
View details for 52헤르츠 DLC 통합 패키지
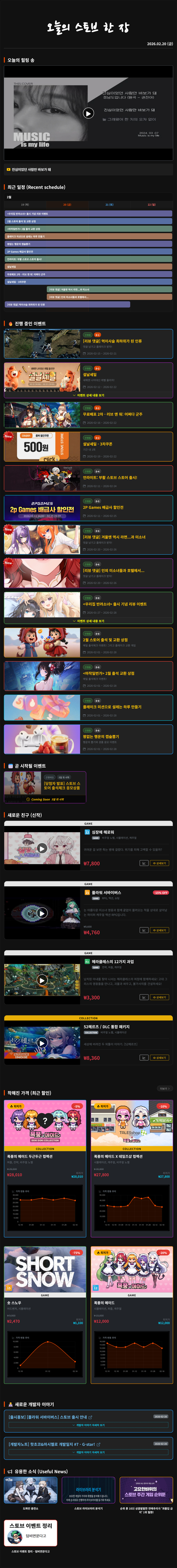click(160, 1057)
